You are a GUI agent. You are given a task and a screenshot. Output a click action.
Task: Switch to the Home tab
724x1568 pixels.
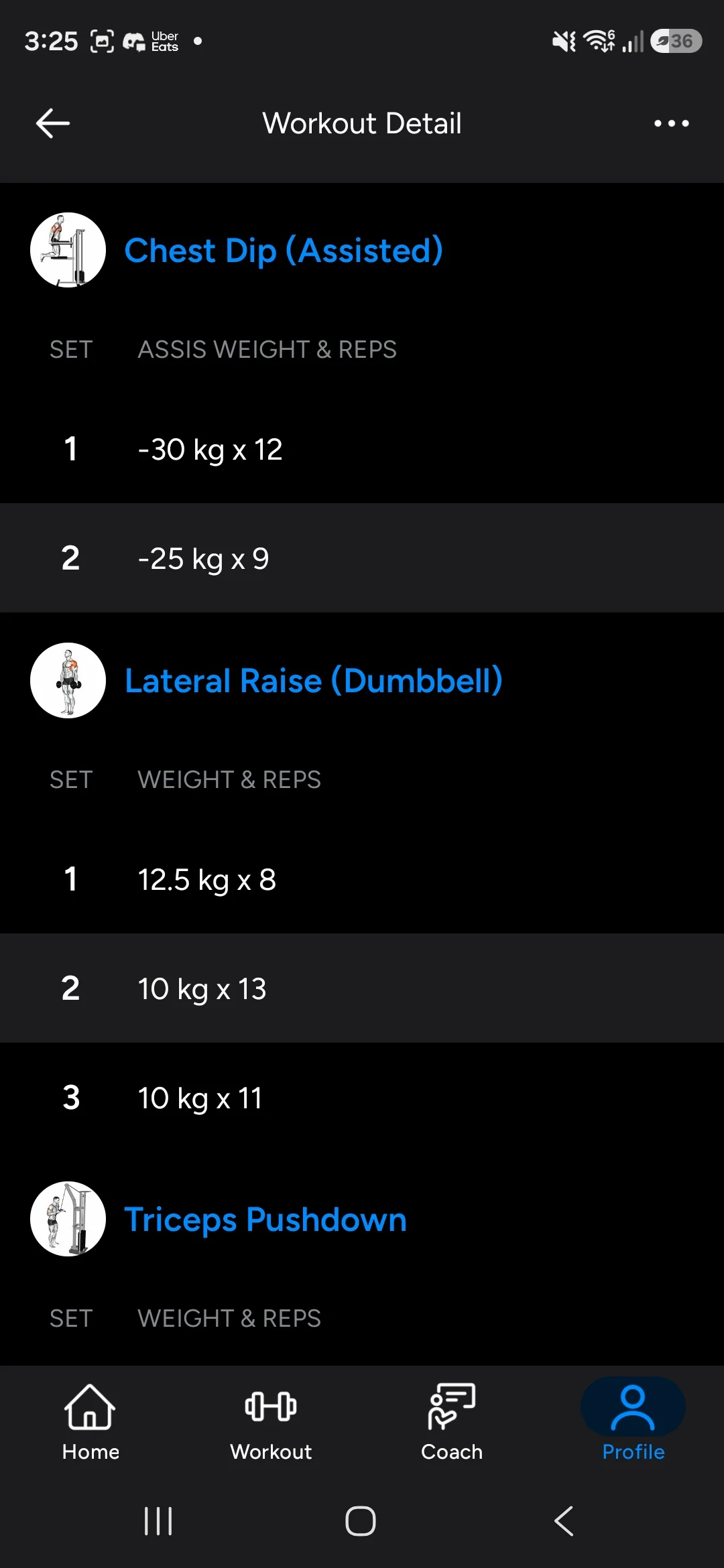[90, 1422]
